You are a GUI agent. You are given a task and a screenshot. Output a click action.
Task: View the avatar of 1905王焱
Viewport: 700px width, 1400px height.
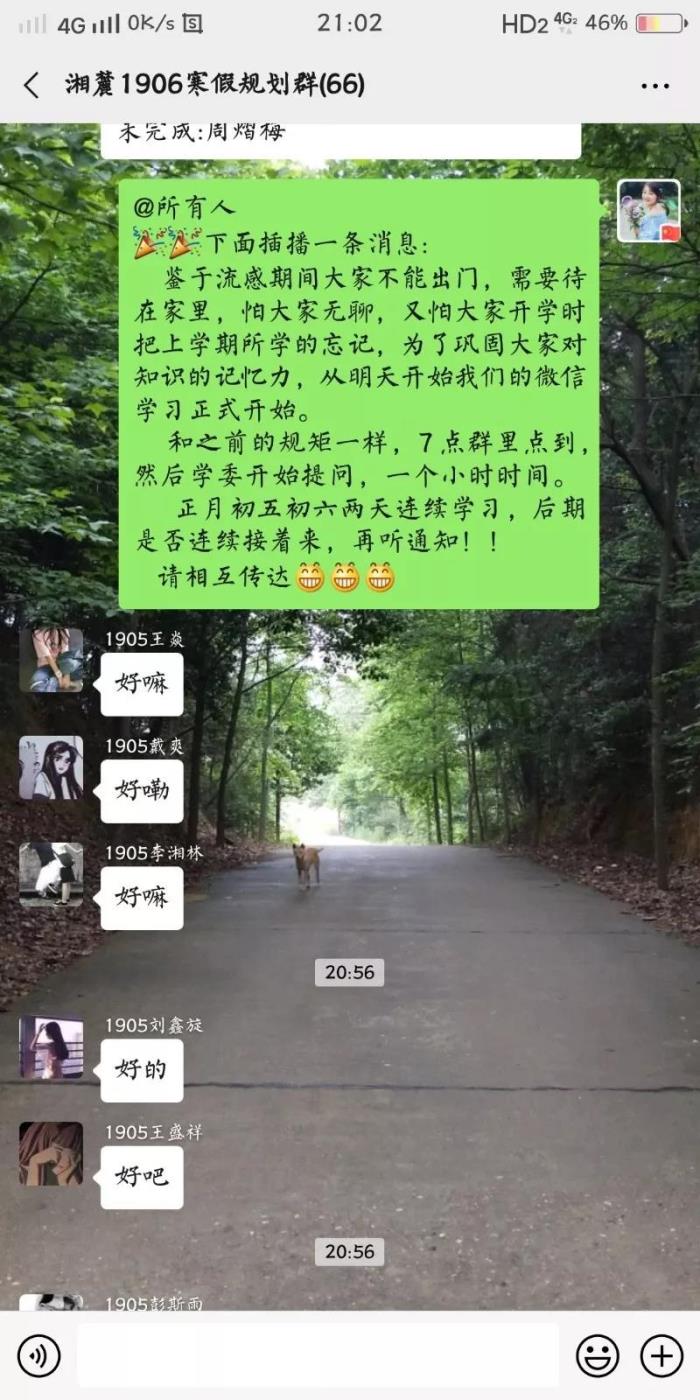[51, 661]
